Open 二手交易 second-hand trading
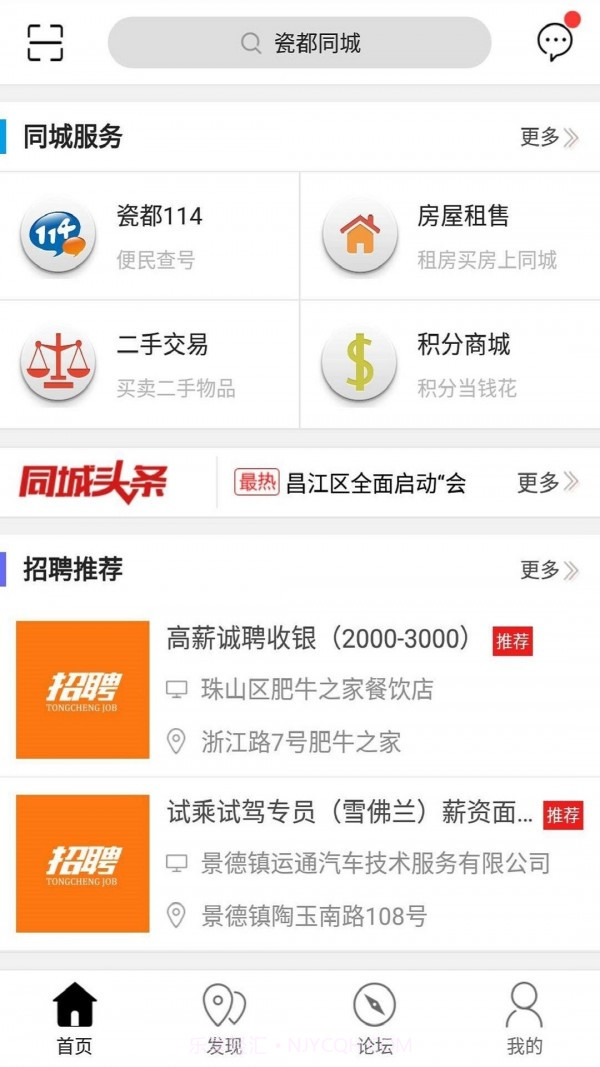 click(150, 364)
